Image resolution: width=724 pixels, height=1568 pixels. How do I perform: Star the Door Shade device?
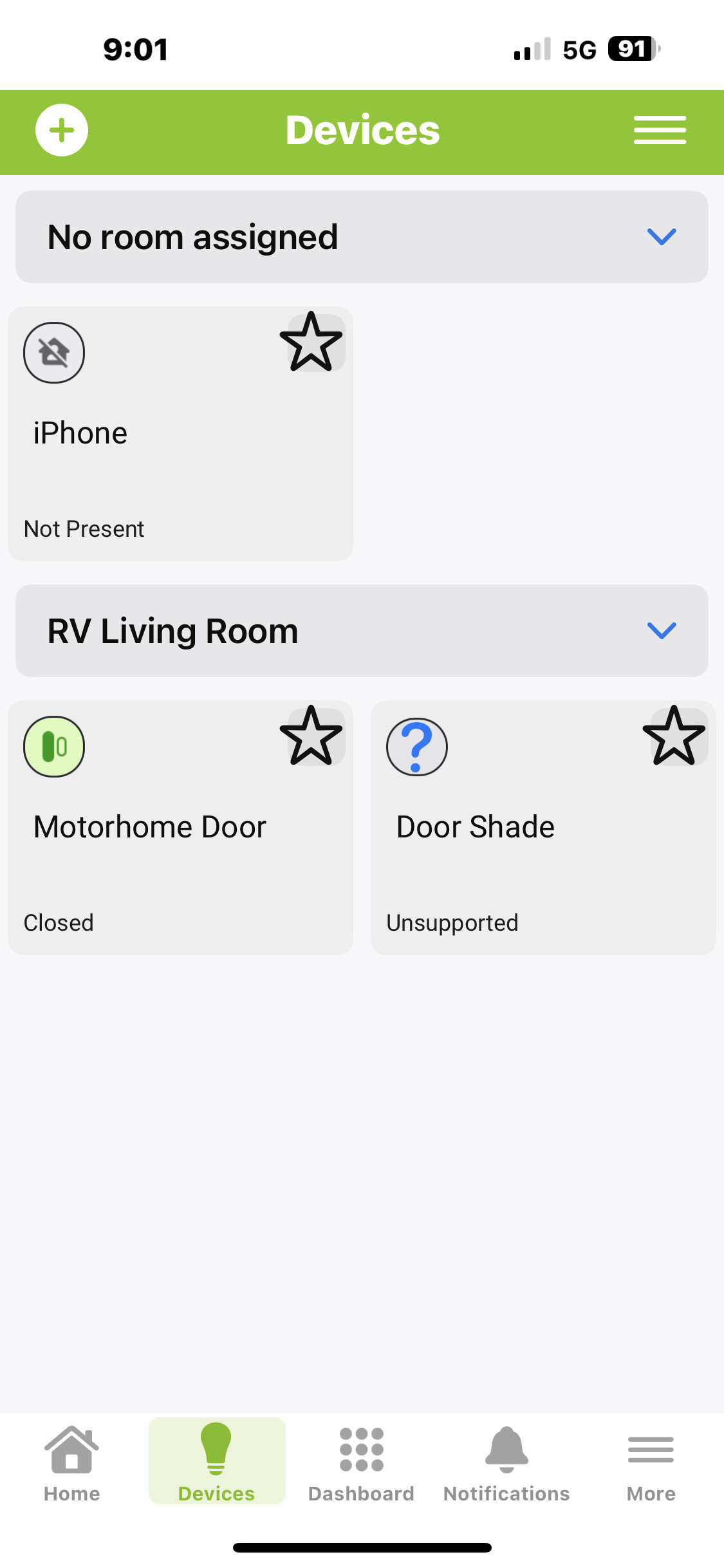[x=674, y=736]
